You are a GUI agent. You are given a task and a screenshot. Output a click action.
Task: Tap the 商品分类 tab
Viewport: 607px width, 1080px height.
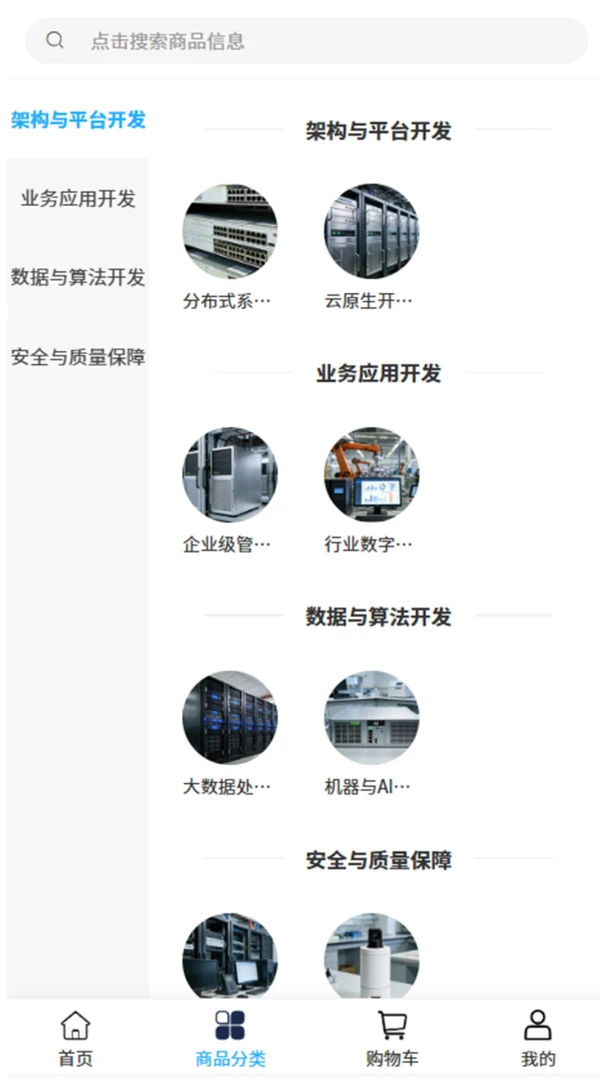[x=230, y=1039]
